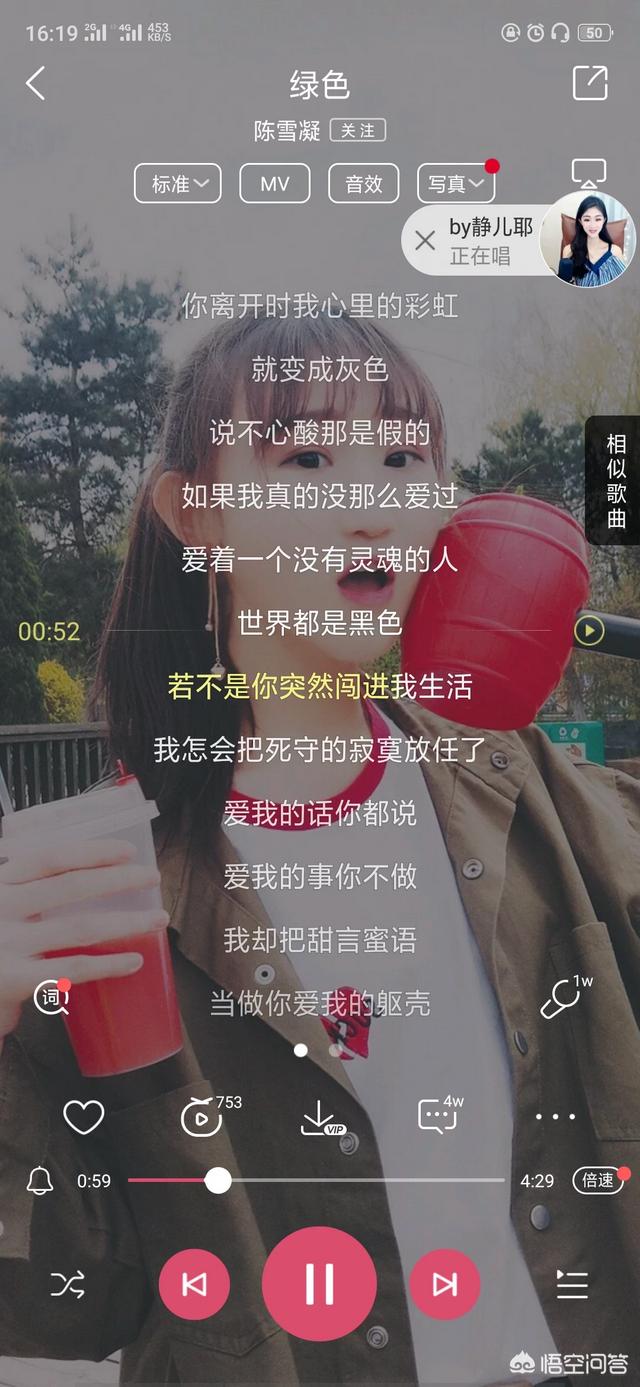
Task: Dismiss the by静儿耶 singing bubble
Action: [425, 240]
